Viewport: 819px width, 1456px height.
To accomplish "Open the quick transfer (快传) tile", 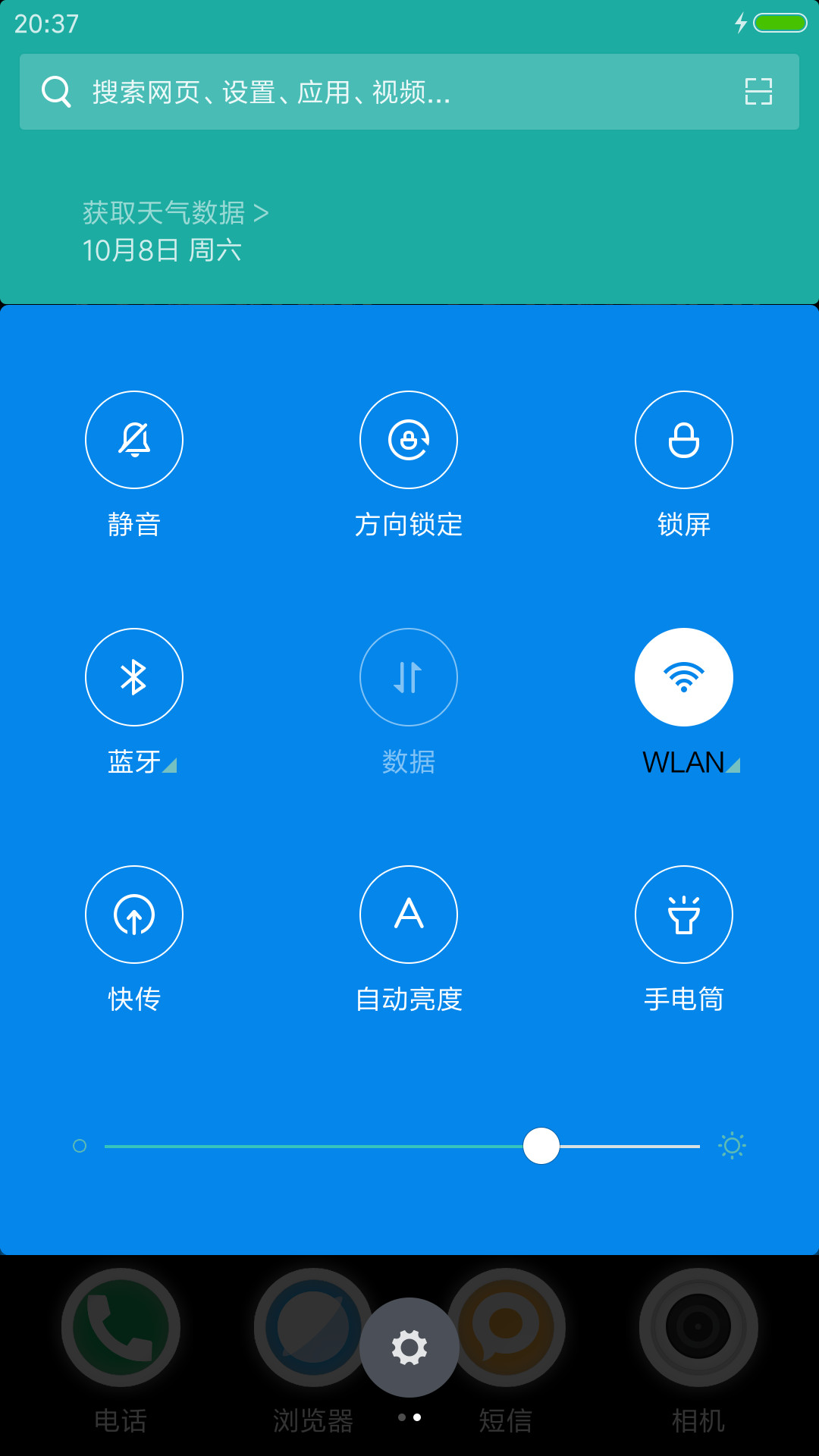I will pyautogui.click(x=134, y=915).
